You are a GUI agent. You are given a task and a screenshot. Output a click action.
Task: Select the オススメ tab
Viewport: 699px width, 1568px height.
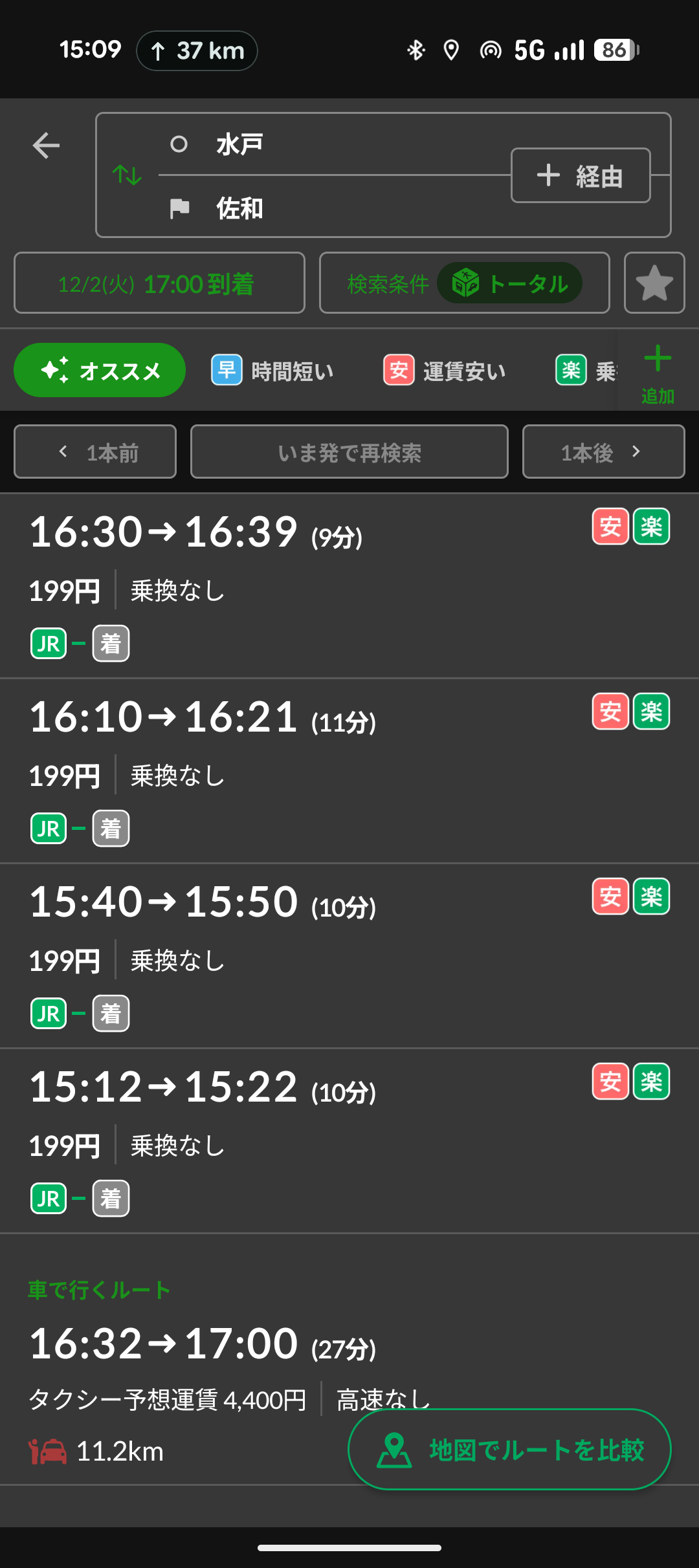100,371
